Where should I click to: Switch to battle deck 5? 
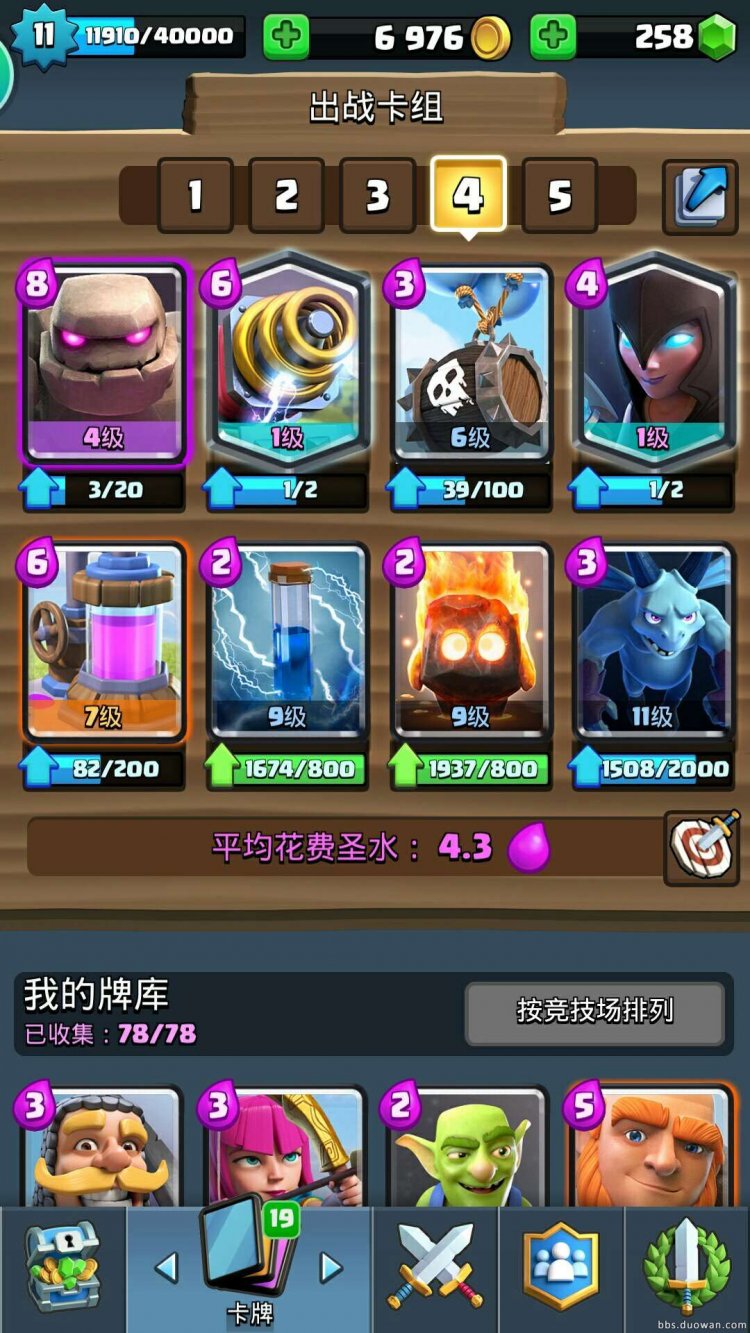(559, 196)
